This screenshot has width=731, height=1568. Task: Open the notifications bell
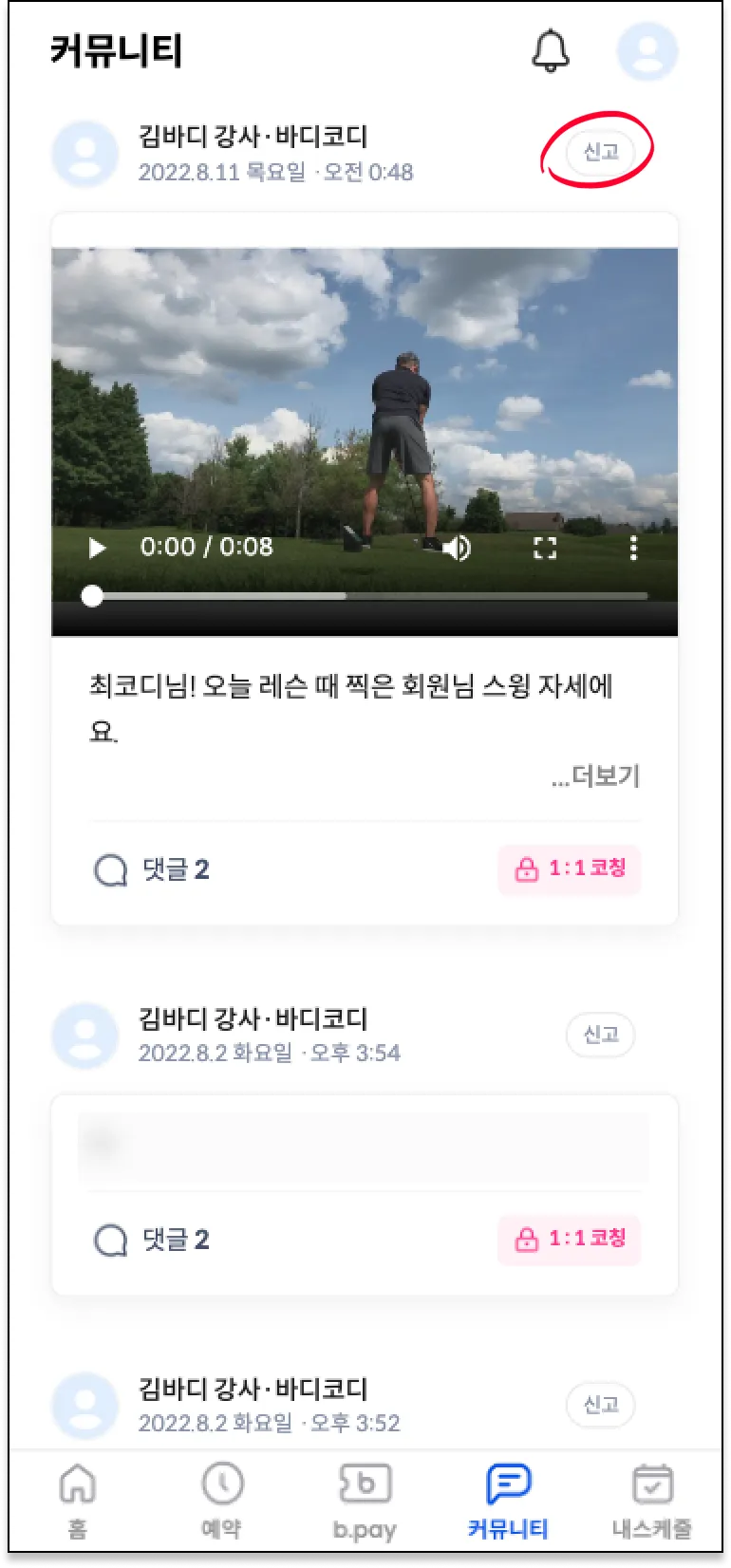click(551, 50)
